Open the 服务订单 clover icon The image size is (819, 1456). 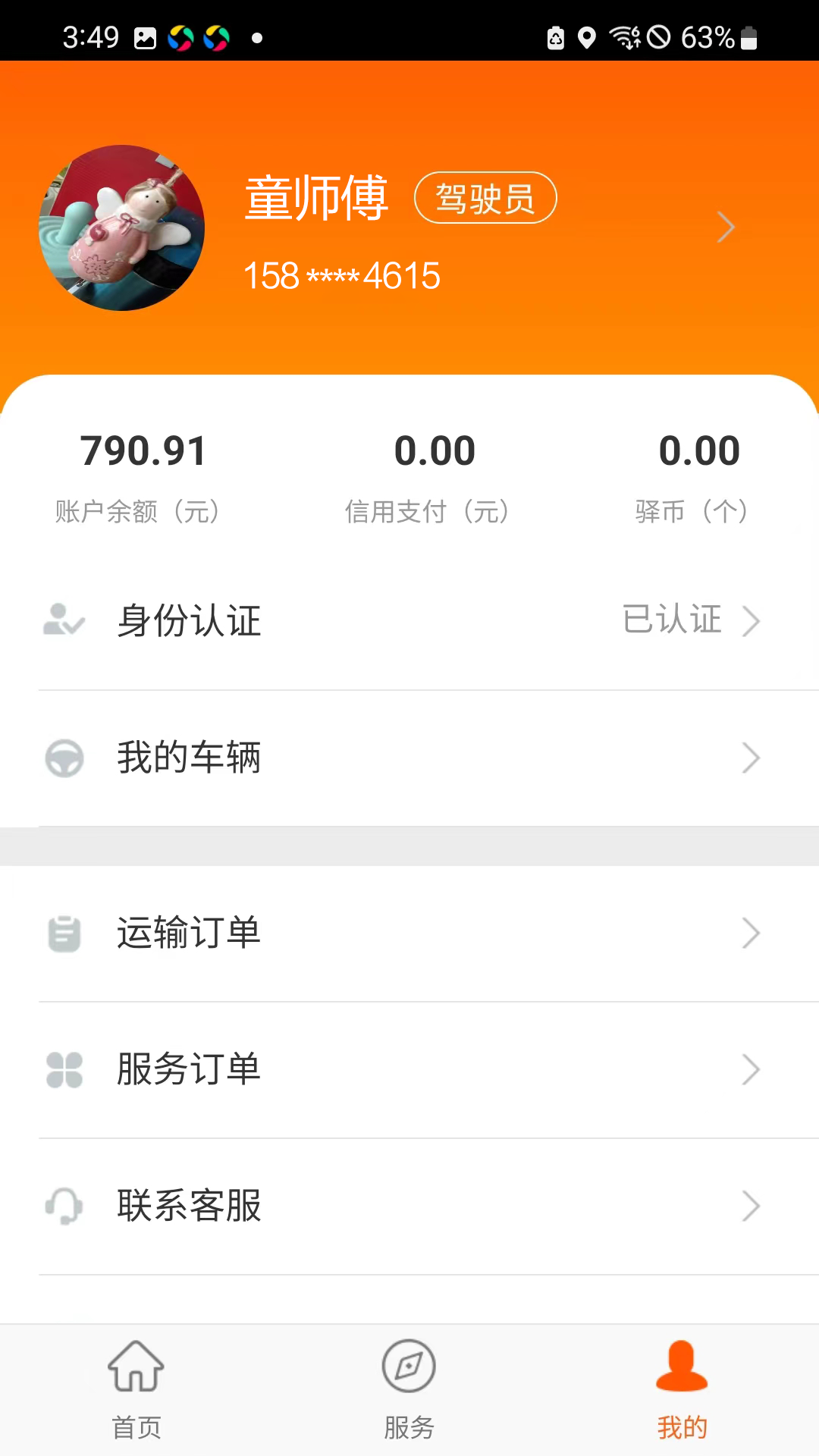point(64,1070)
